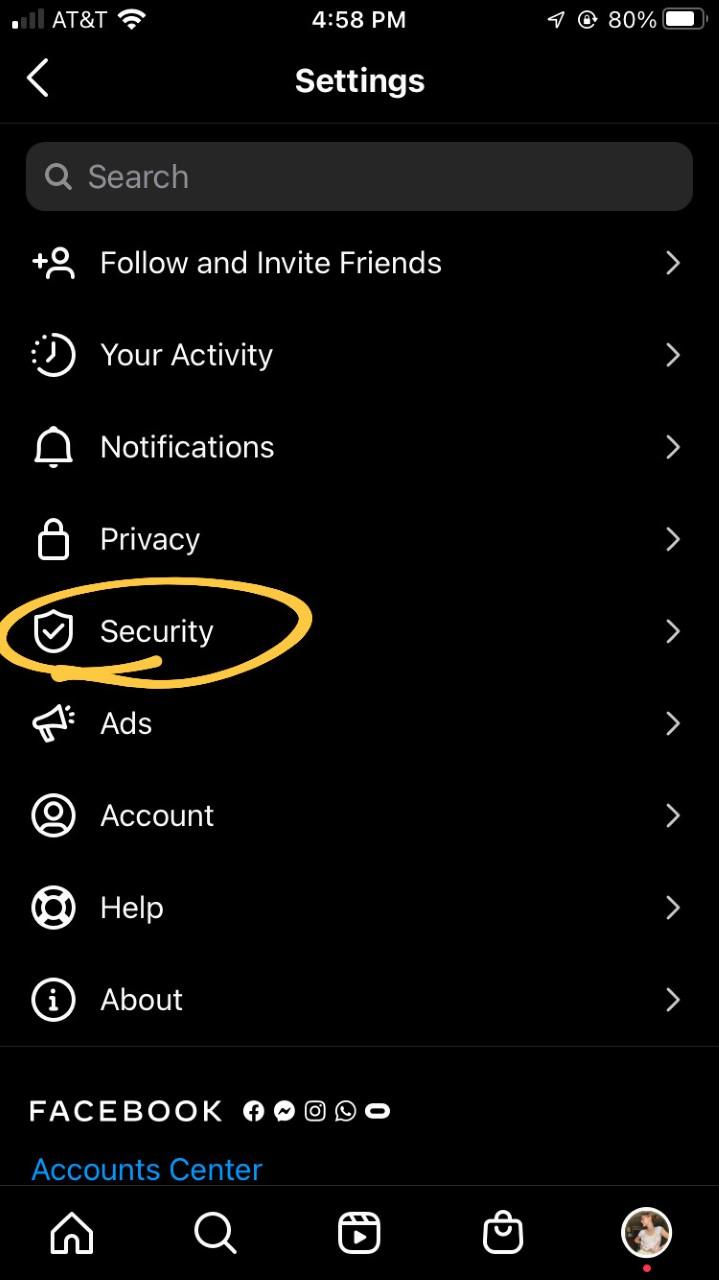
Task: Open the profile tab avatar
Action: (646, 1232)
